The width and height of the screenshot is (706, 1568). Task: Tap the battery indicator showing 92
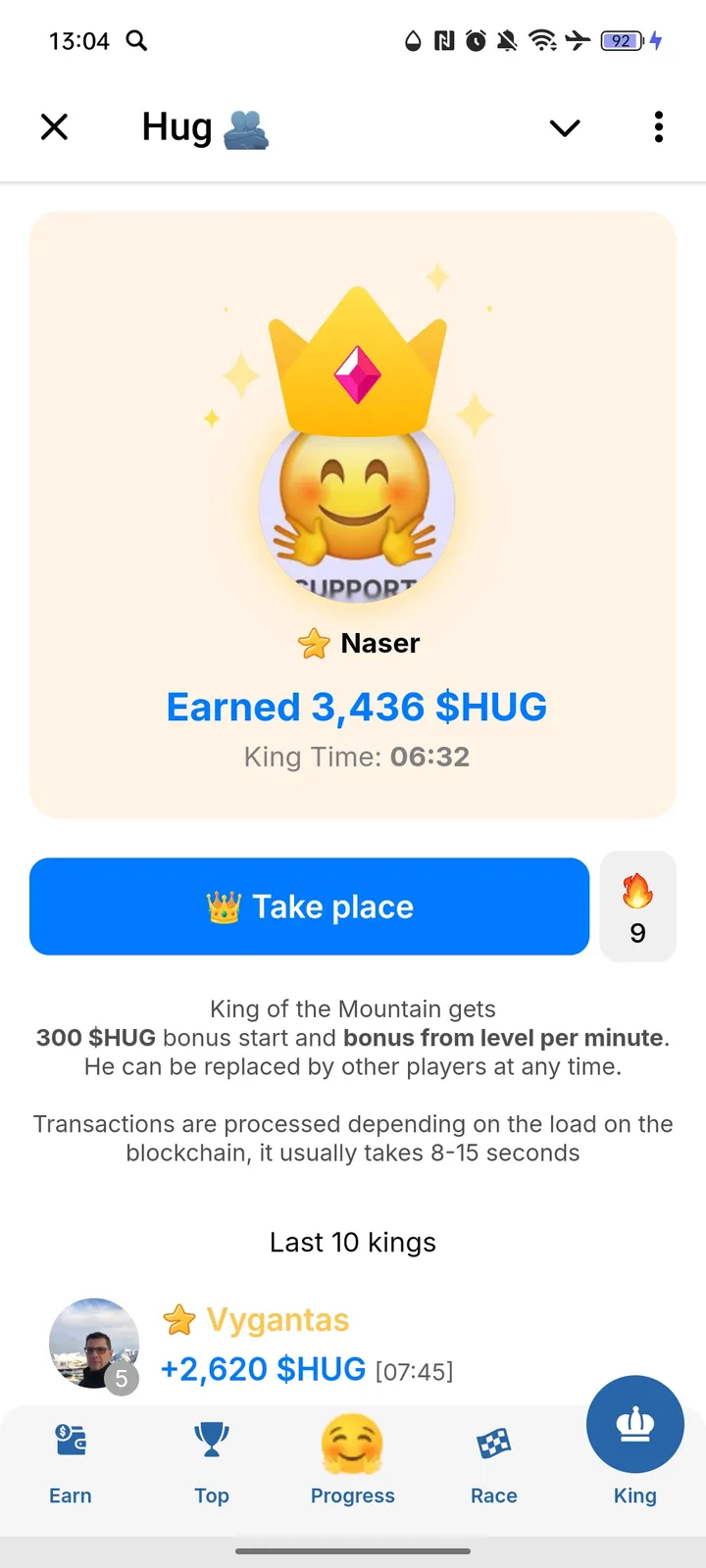point(619,41)
